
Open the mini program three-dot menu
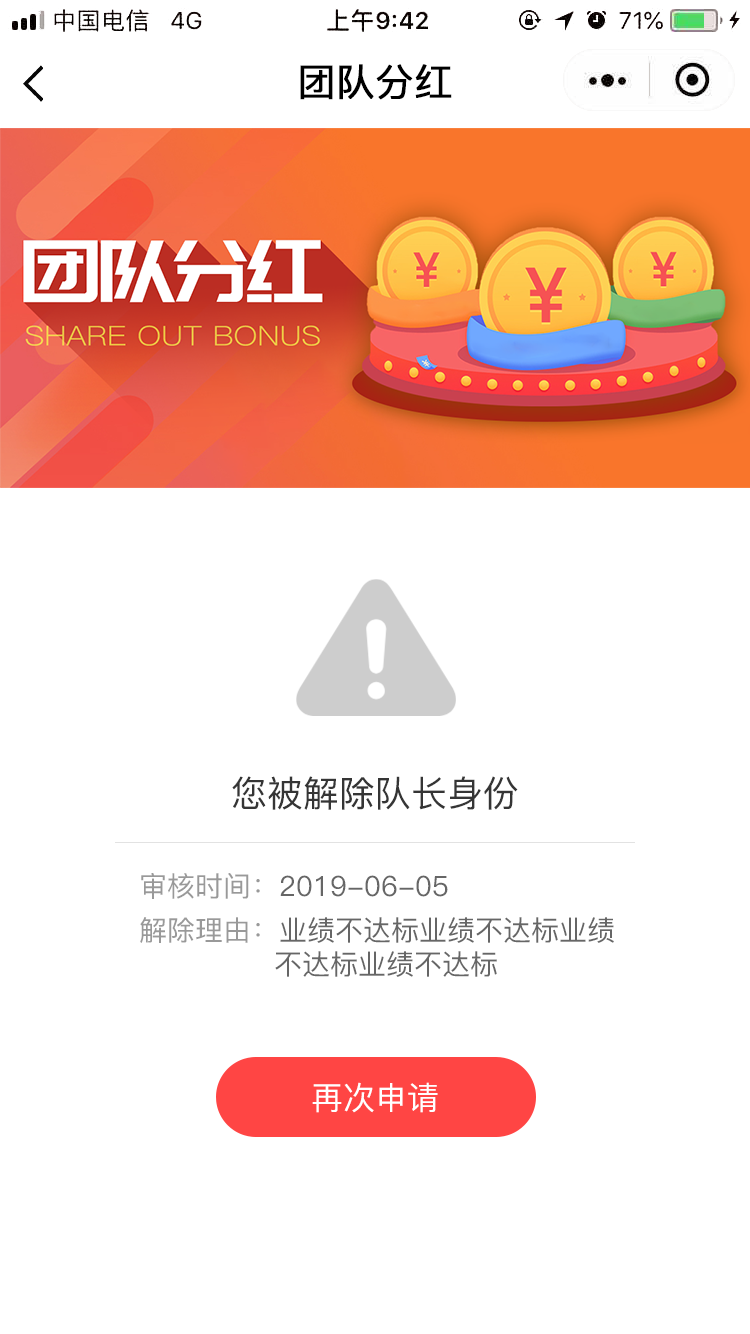607,81
